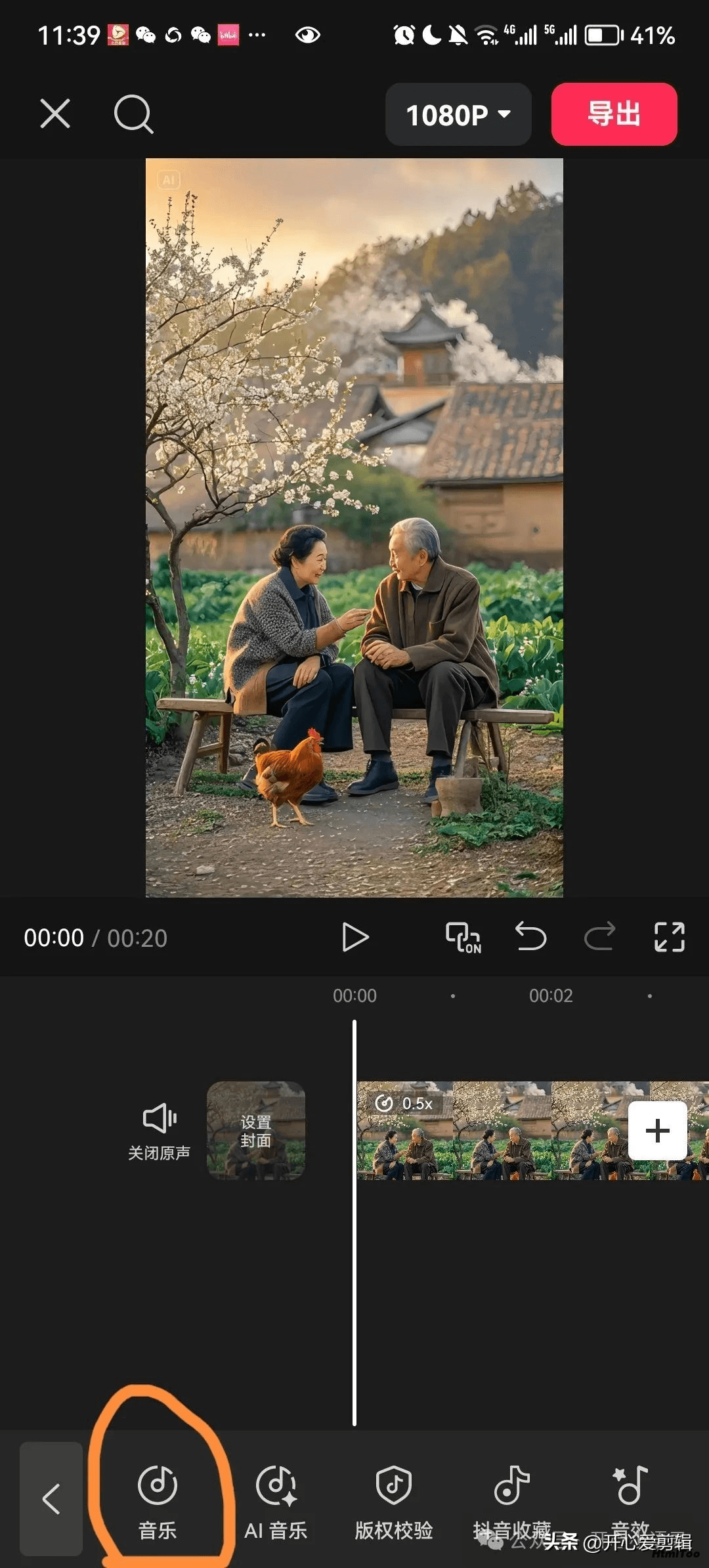The width and height of the screenshot is (709, 1568).
Task: Go back in the bottom toolbar
Action: coord(51,1499)
